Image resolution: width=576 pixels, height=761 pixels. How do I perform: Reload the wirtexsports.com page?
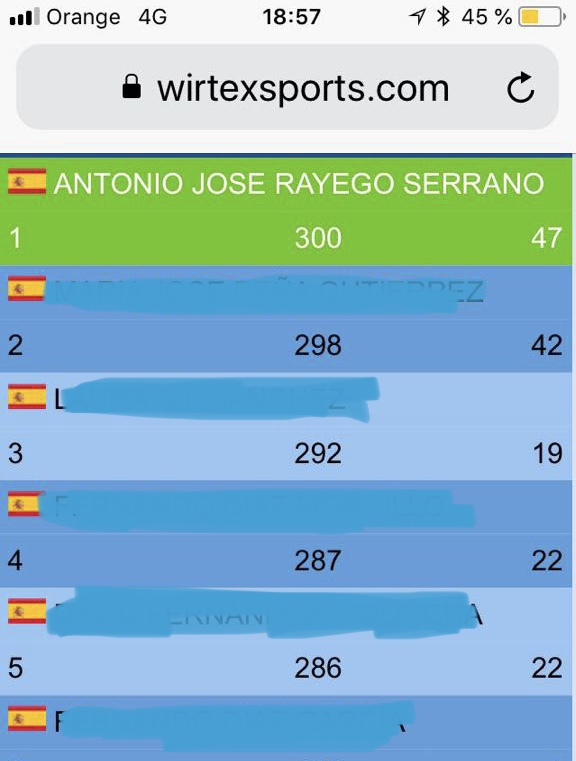521,87
